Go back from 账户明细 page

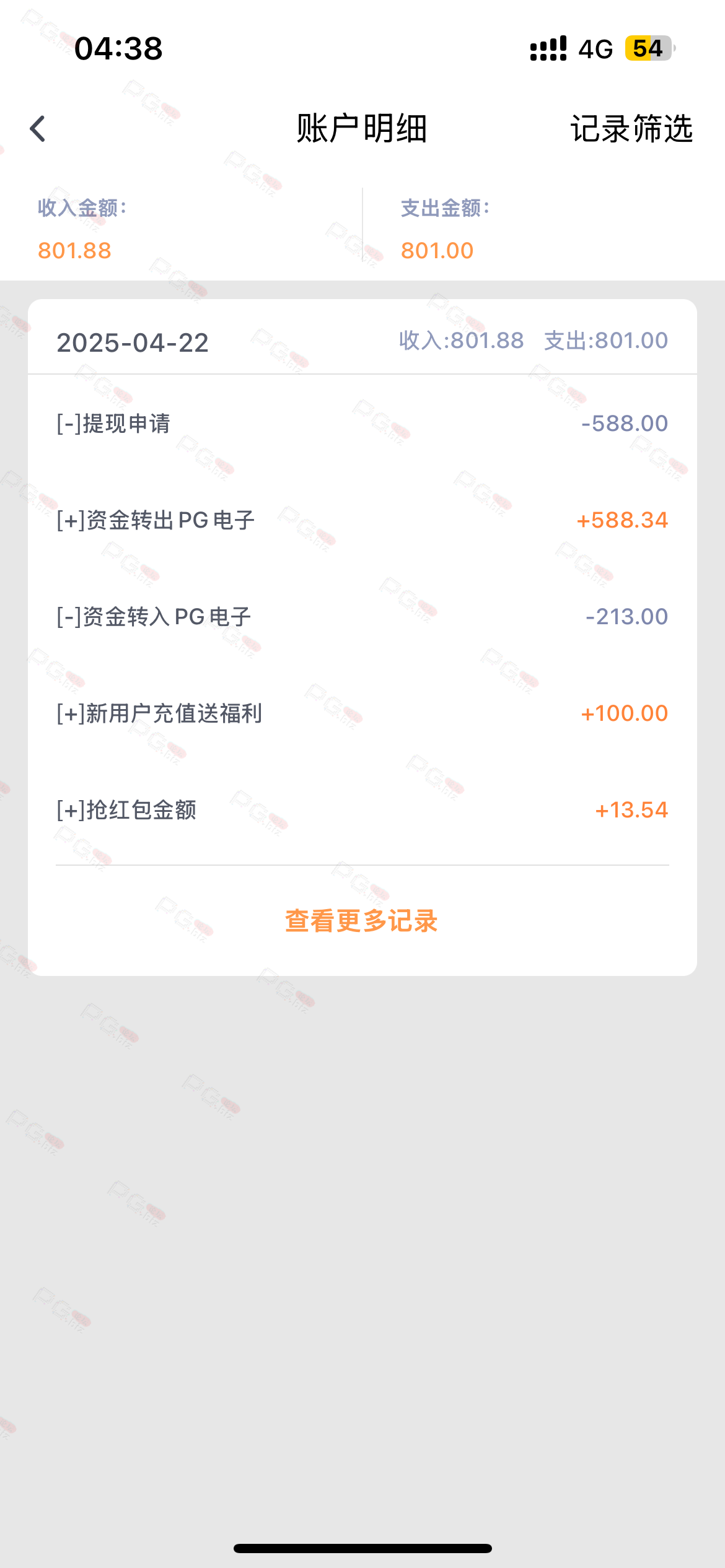(x=38, y=129)
